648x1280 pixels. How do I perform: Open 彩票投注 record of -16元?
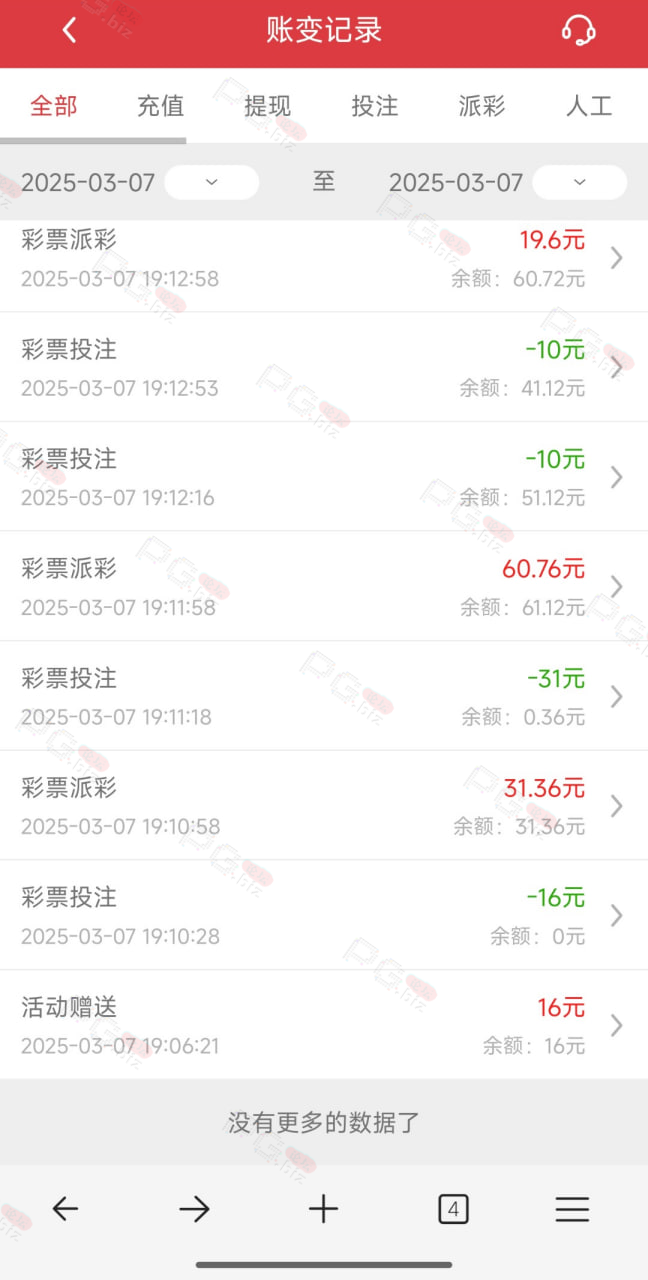click(324, 915)
